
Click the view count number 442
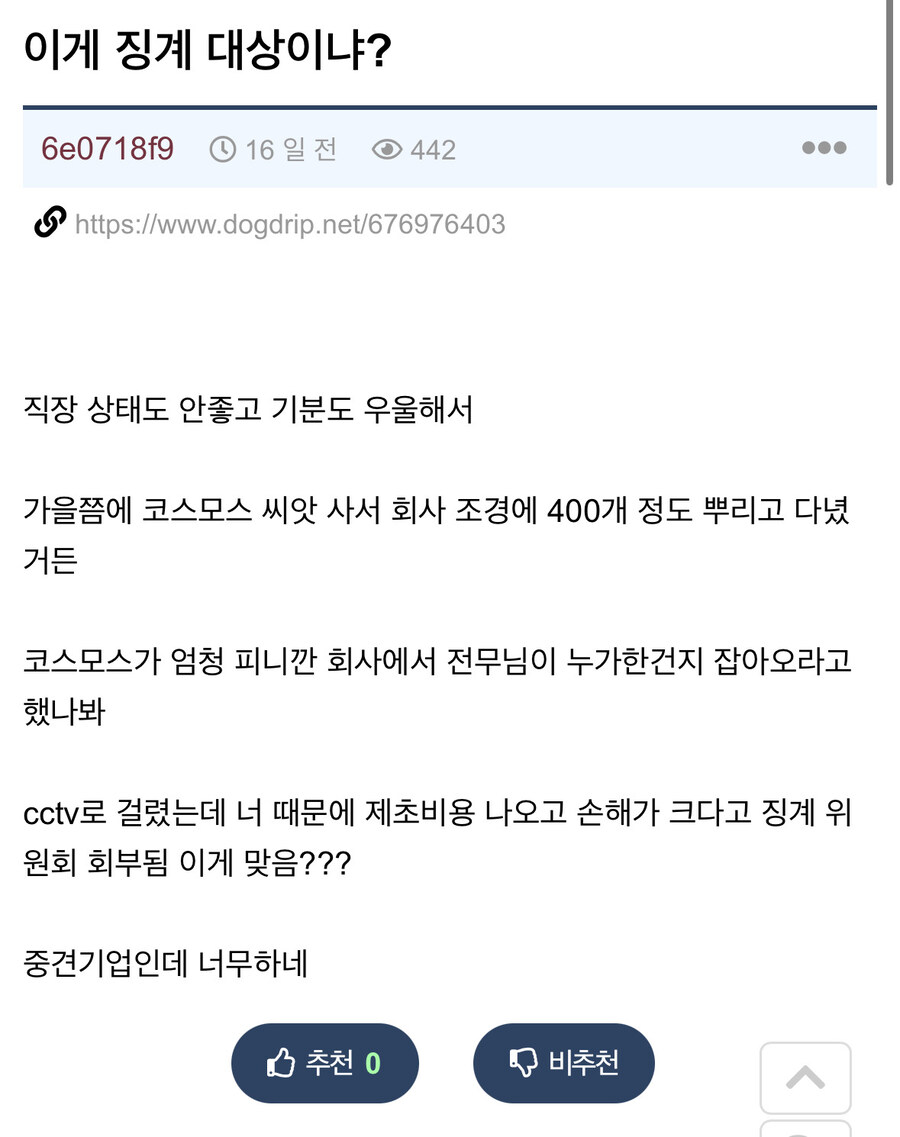[431, 148]
